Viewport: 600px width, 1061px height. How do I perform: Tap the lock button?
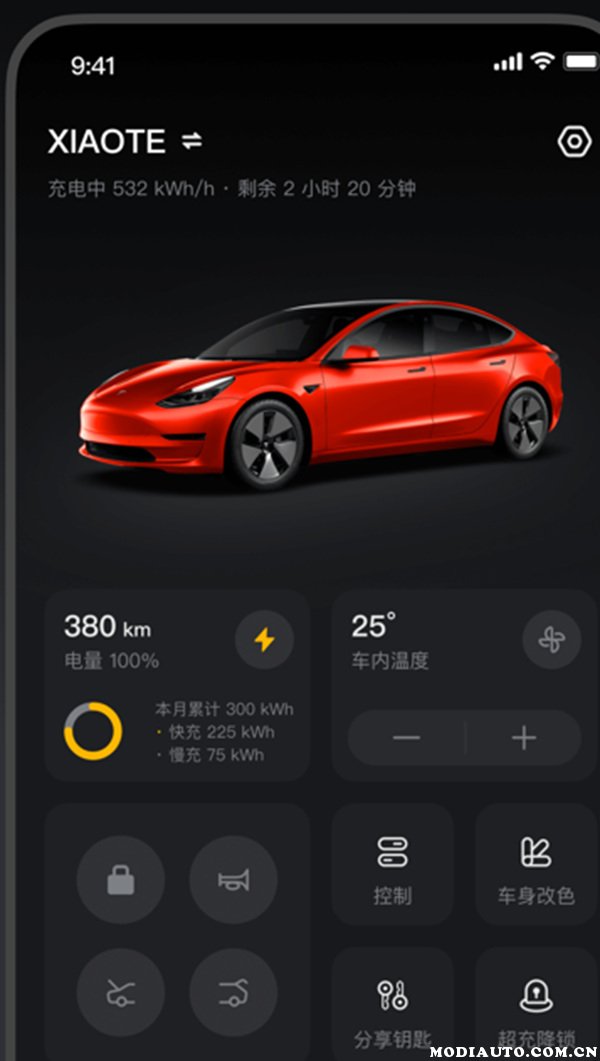pos(121,880)
